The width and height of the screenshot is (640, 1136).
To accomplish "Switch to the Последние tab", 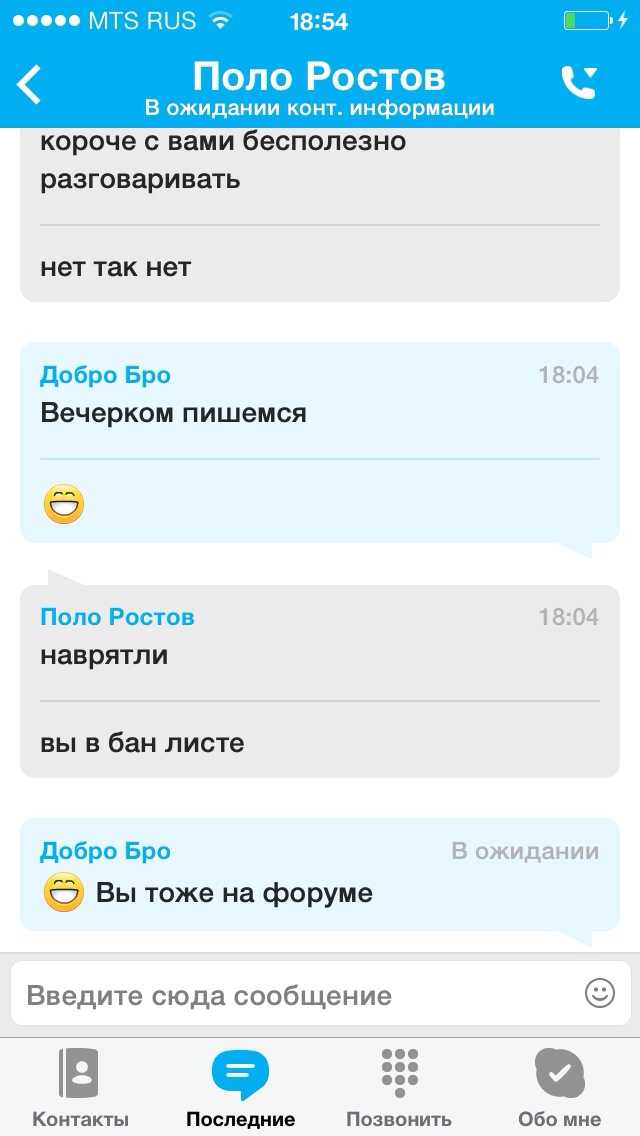I will coord(240,1087).
